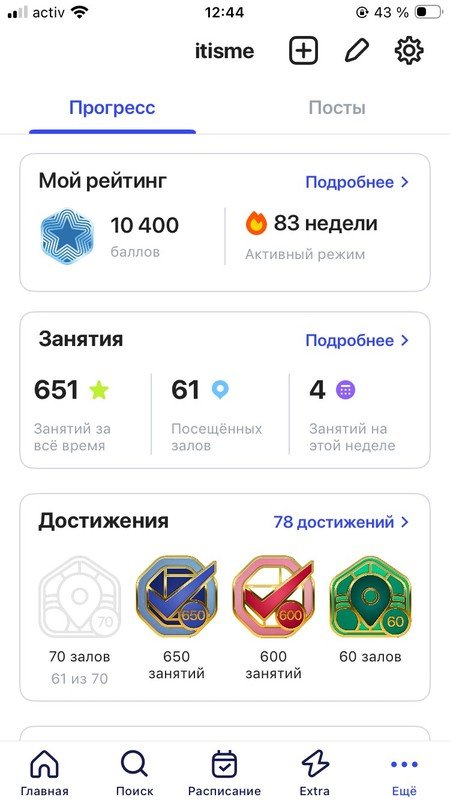The image size is (450, 800).
Task: View all 78 достижений
Action: pyautogui.click(x=341, y=522)
